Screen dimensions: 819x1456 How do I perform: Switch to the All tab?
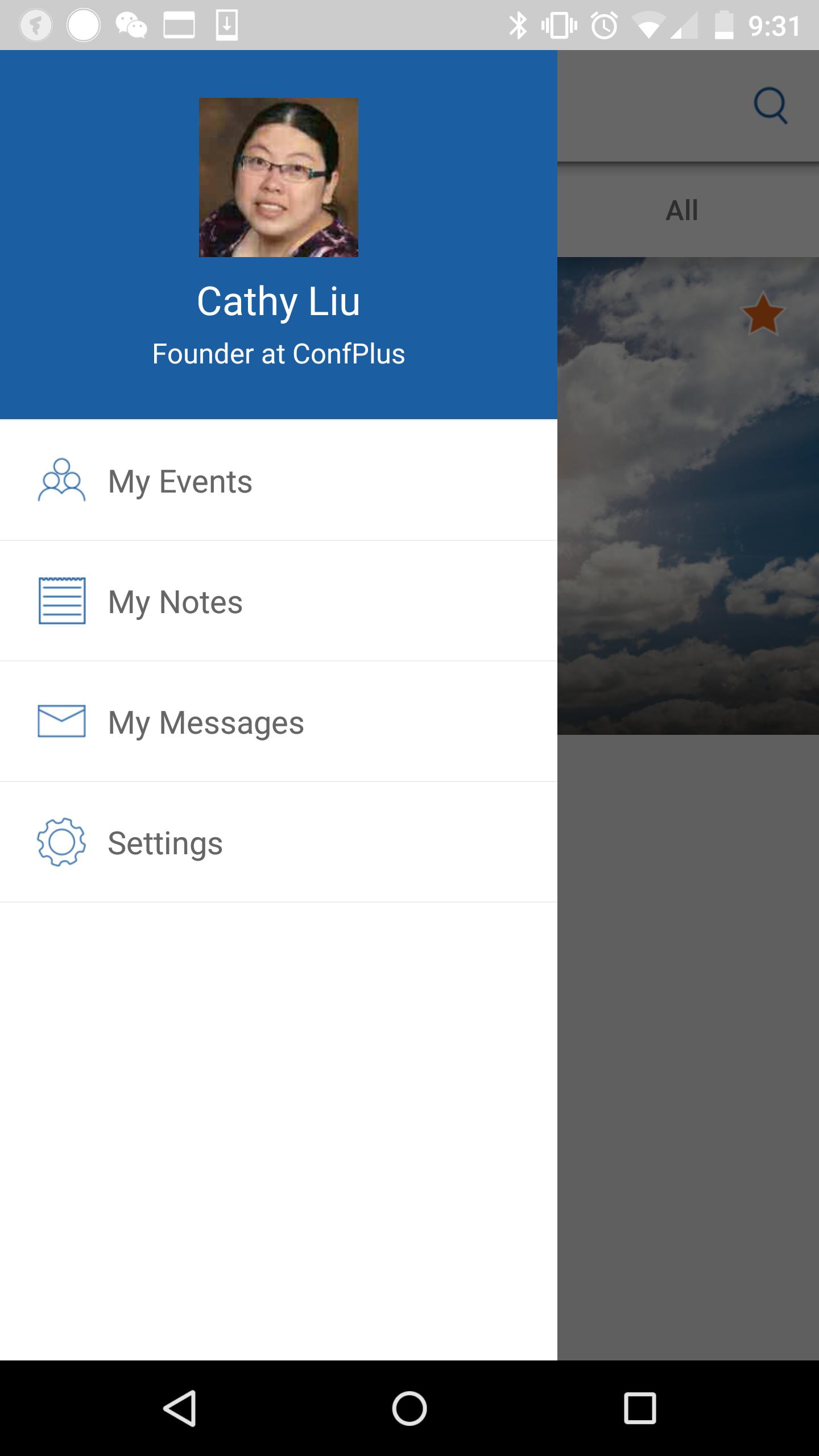tap(682, 210)
